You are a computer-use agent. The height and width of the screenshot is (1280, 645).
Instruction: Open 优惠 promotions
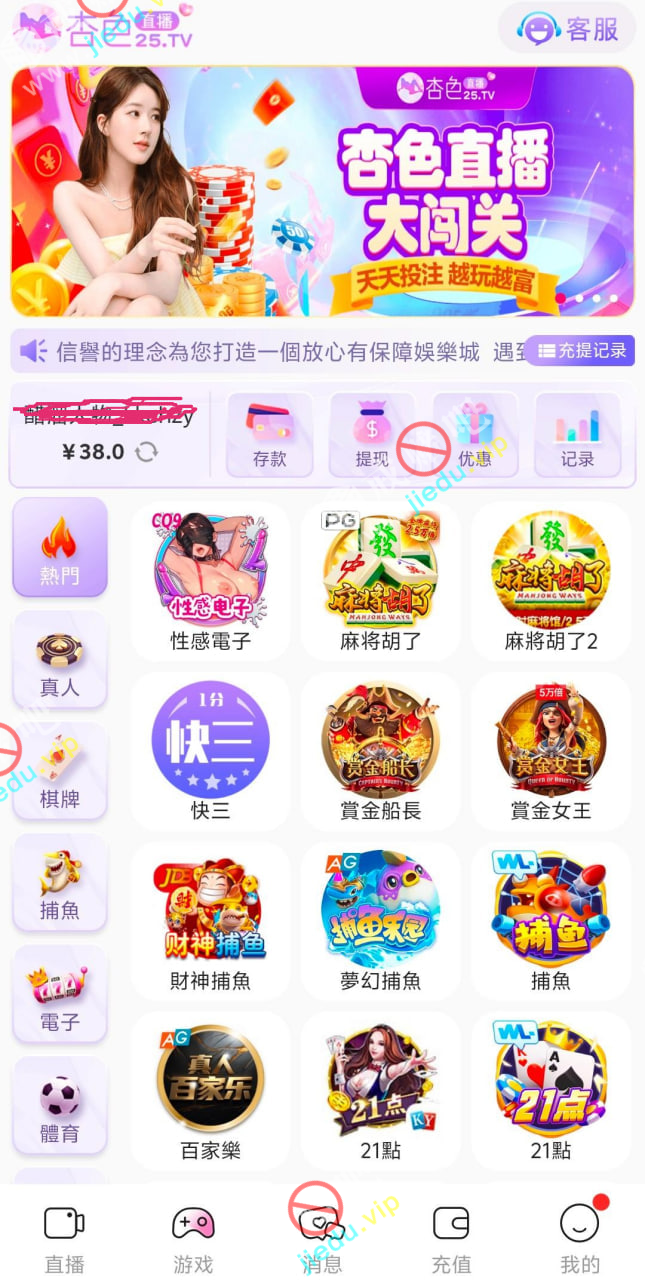click(x=475, y=435)
